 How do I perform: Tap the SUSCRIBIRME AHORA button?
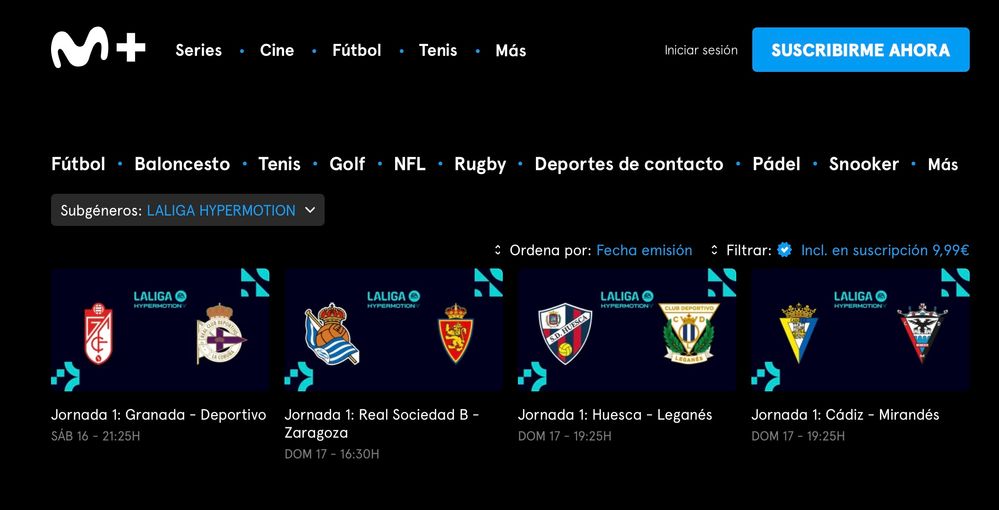tap(860, 50)
